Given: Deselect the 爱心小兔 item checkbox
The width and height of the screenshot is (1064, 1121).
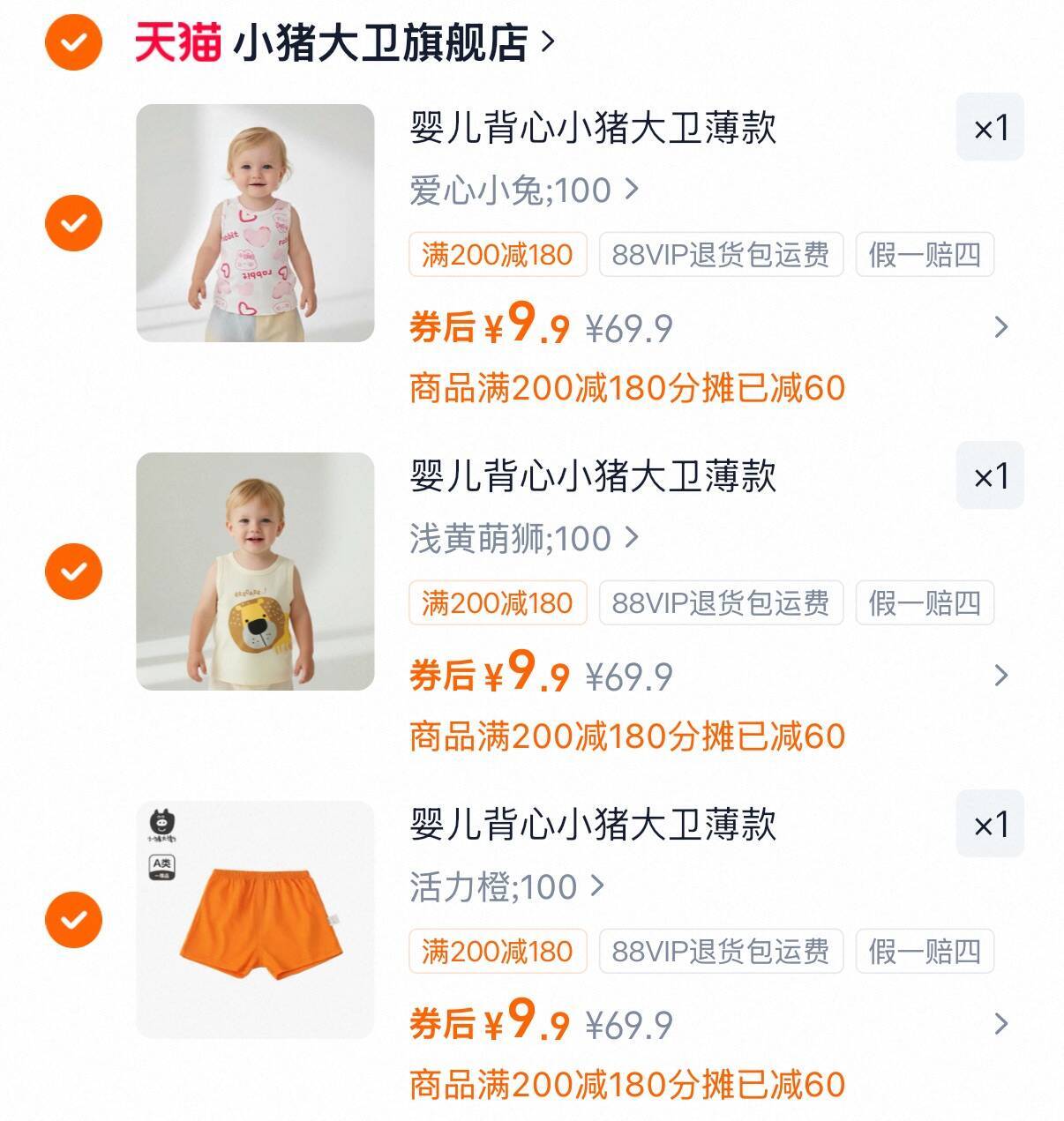Looking at the screenshot, I should click(74, 223).
